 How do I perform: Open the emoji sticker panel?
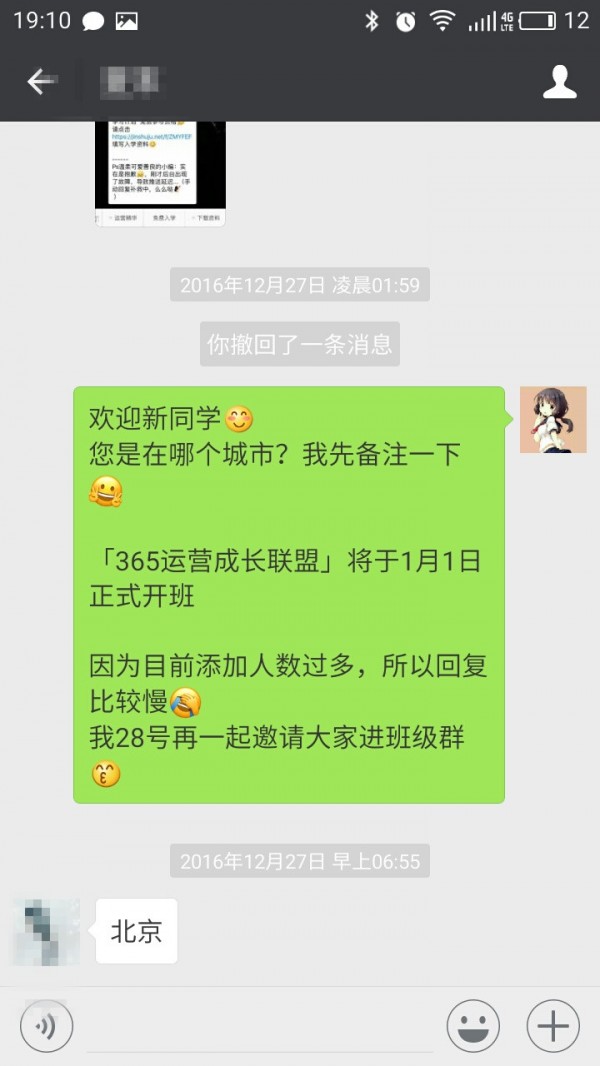473,1026
